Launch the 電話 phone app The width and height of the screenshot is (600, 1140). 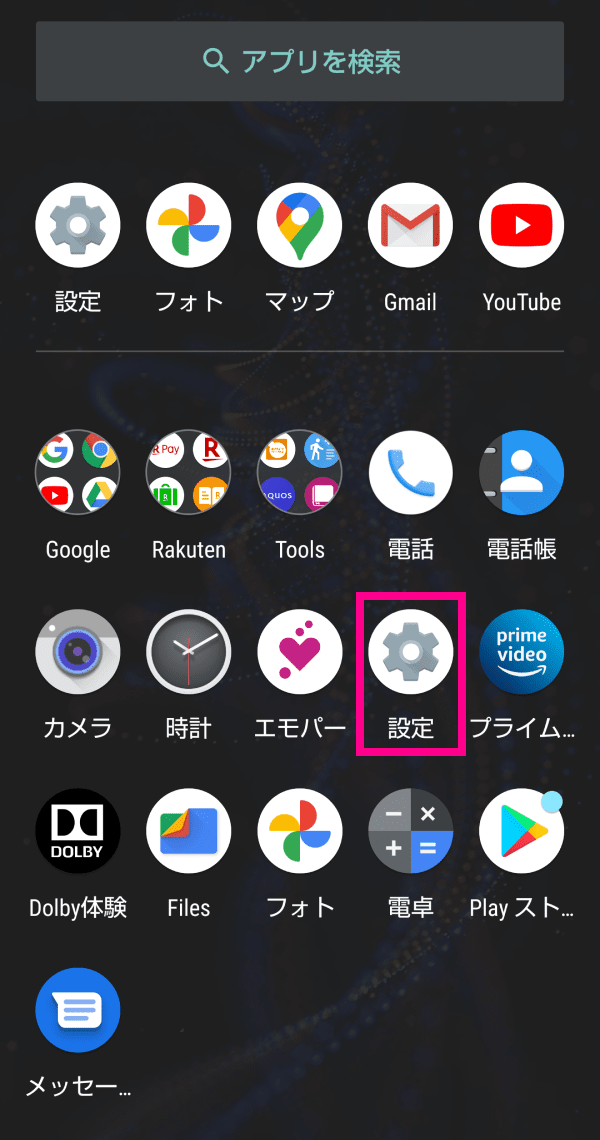pos(411,473)
